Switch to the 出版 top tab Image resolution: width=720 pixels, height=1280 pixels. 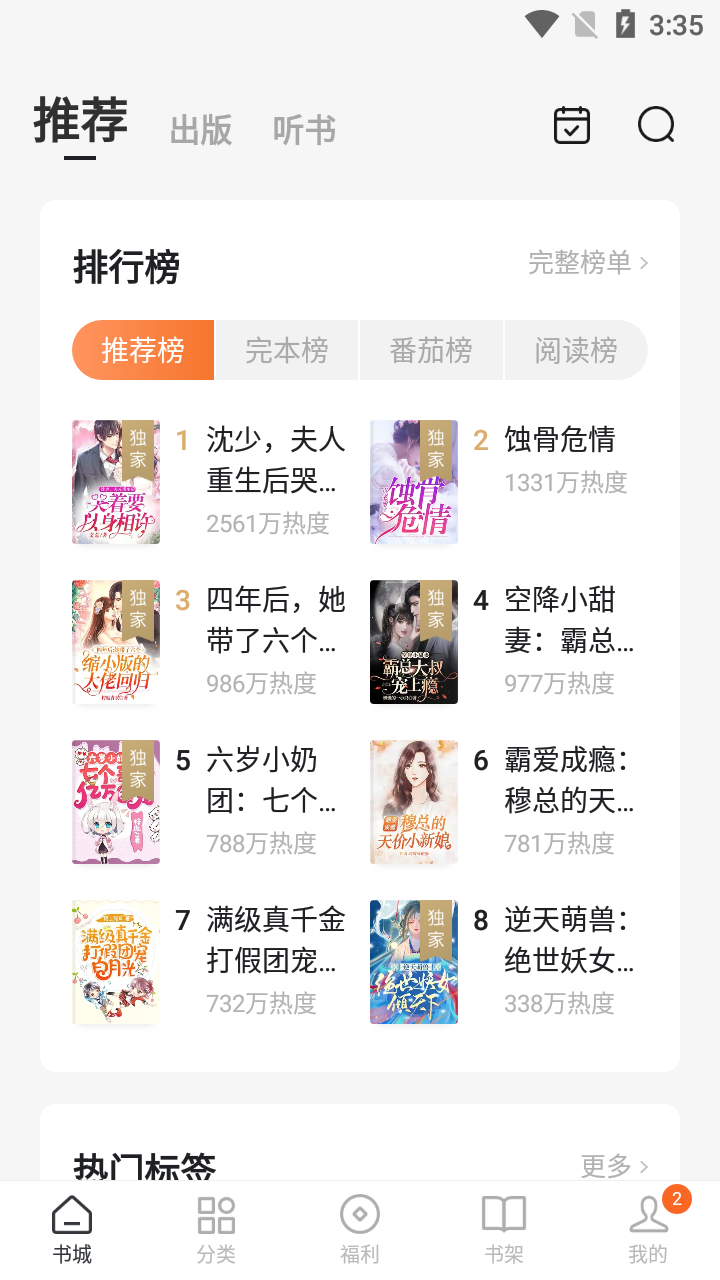point(201,130)
